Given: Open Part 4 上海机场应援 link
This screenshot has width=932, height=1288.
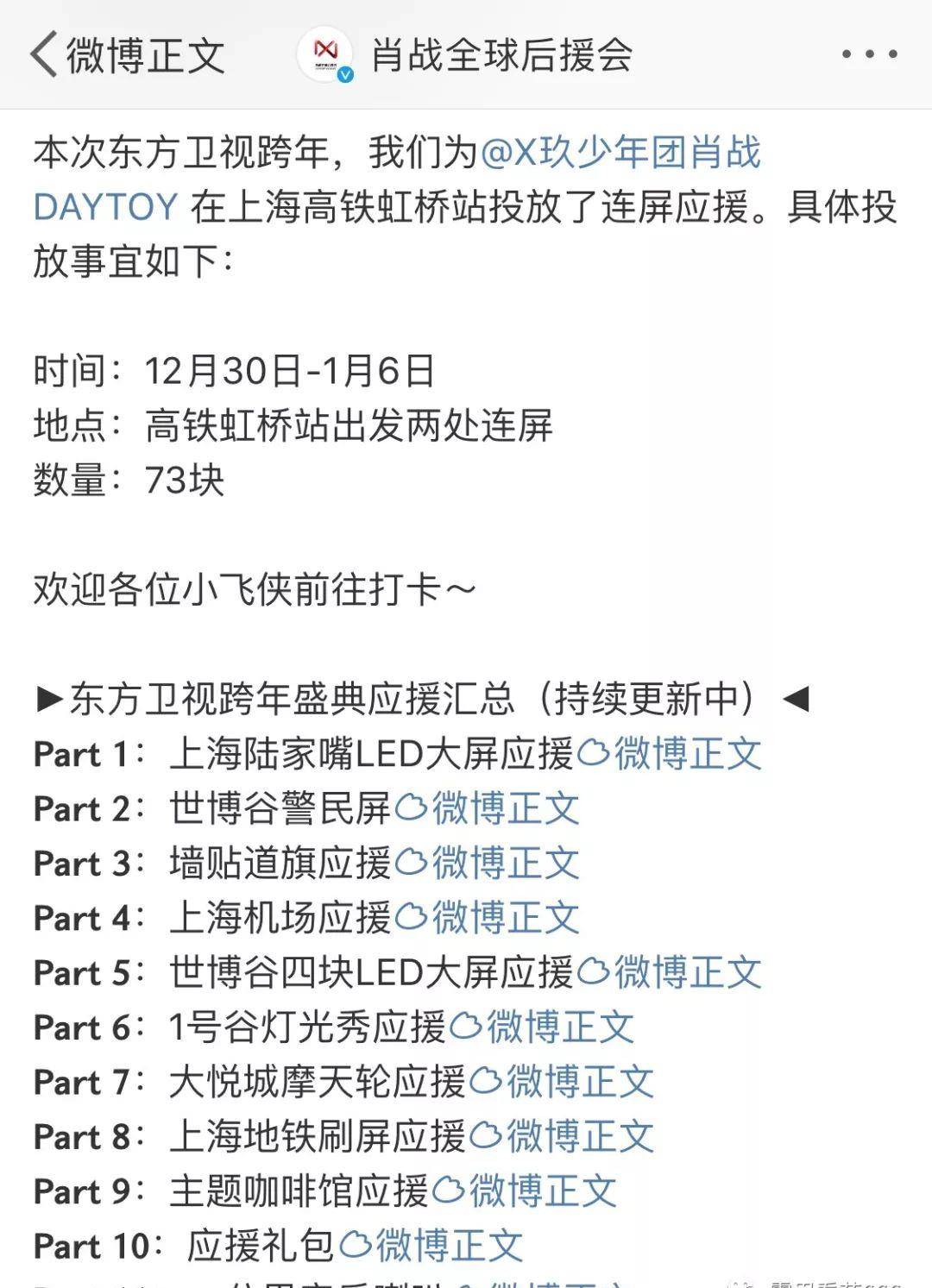Looking at the screenshot, I should click(488, 918).
